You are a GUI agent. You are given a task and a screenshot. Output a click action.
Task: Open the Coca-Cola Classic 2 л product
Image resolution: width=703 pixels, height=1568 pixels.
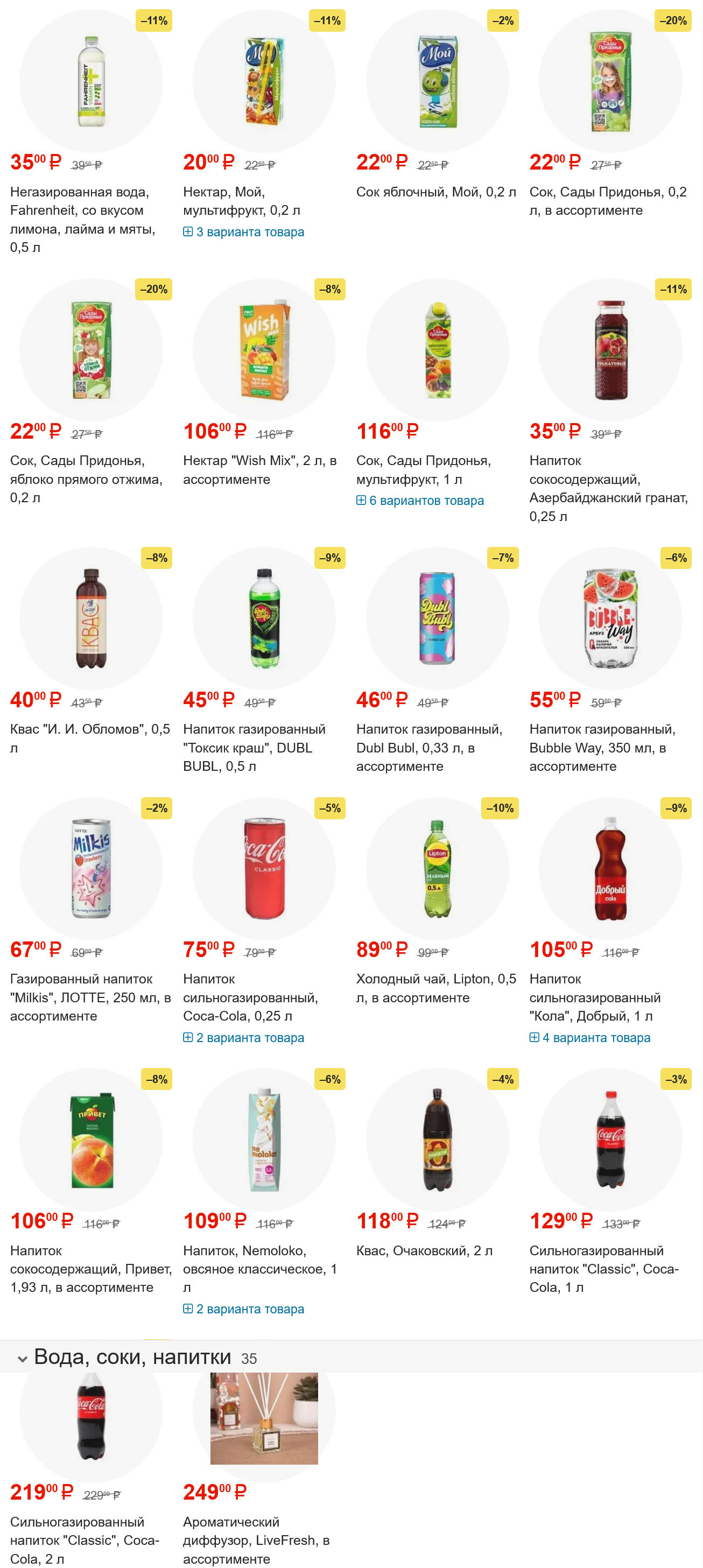[x=84, y=1540]
